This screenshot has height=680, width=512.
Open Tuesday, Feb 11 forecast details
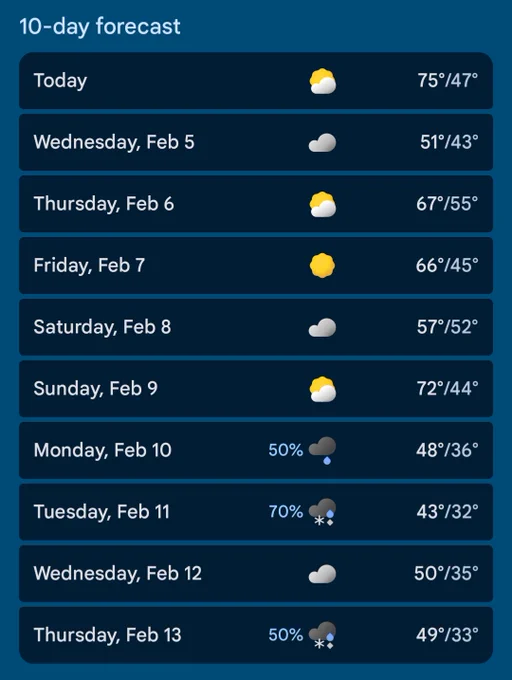click(256, 512)
